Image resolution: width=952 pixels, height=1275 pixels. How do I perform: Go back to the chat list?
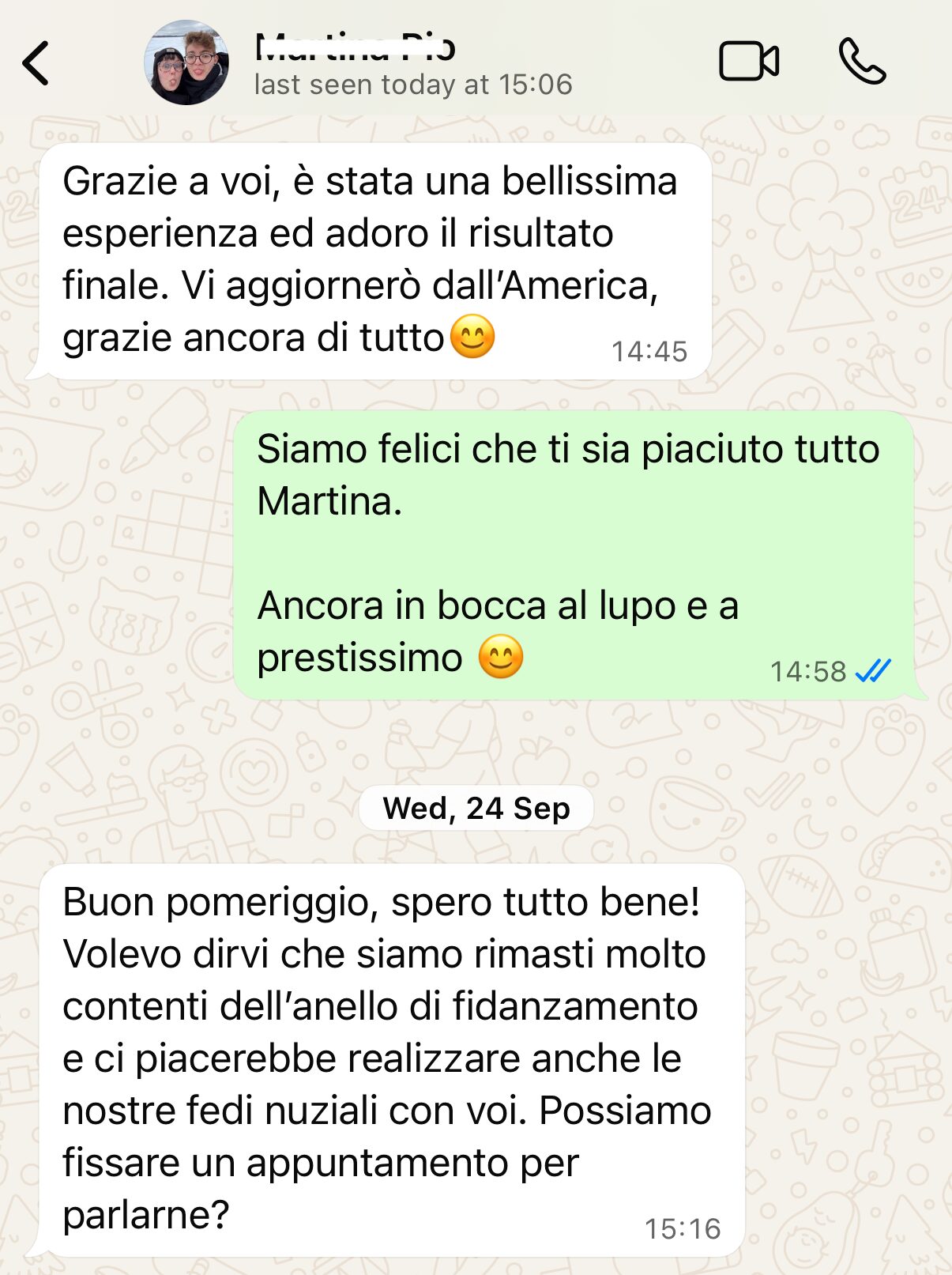click(36, 63)
